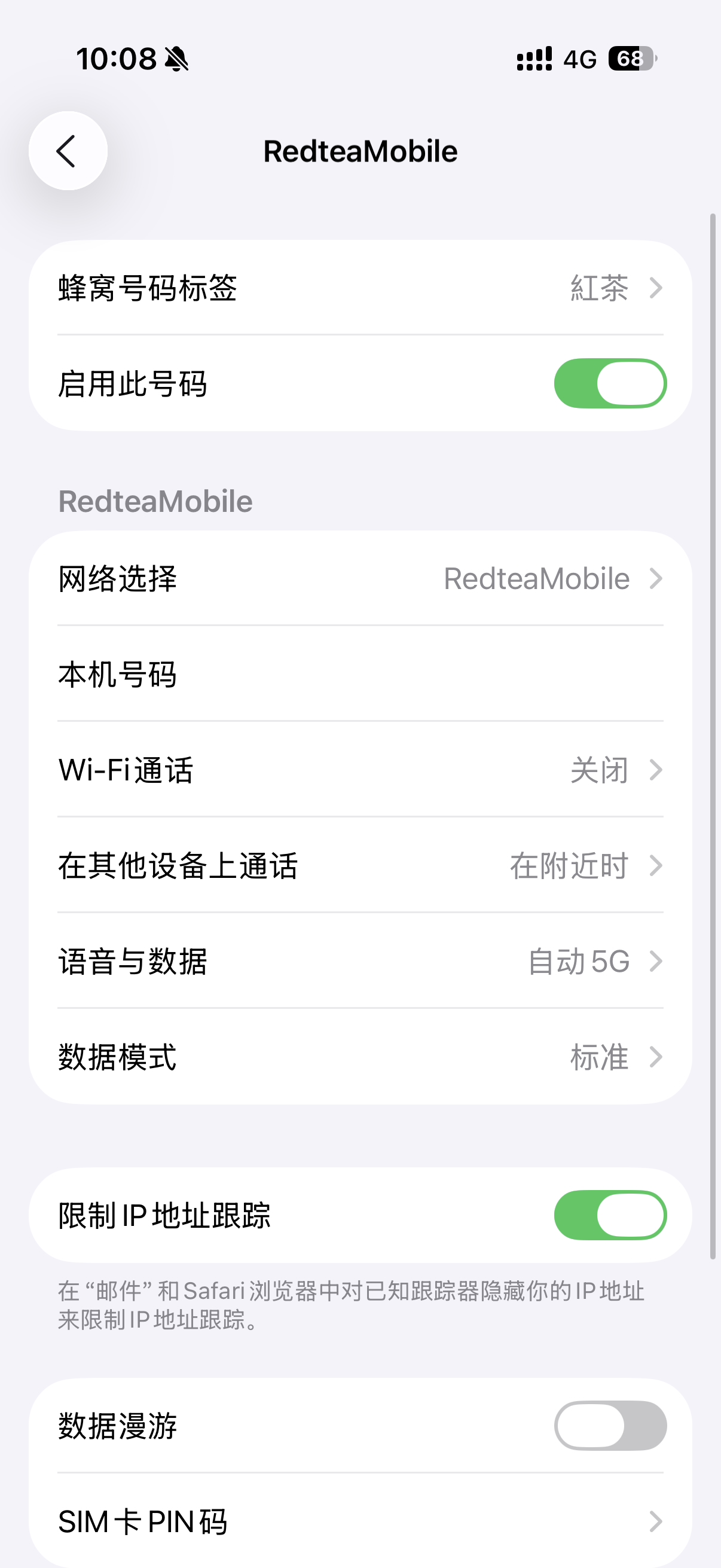The height and width of the screenshot is (1568, 721).
Task: Open SIM 卡 PIN 码 settings
Action: pyautogui.click(x=360, y=1521)
